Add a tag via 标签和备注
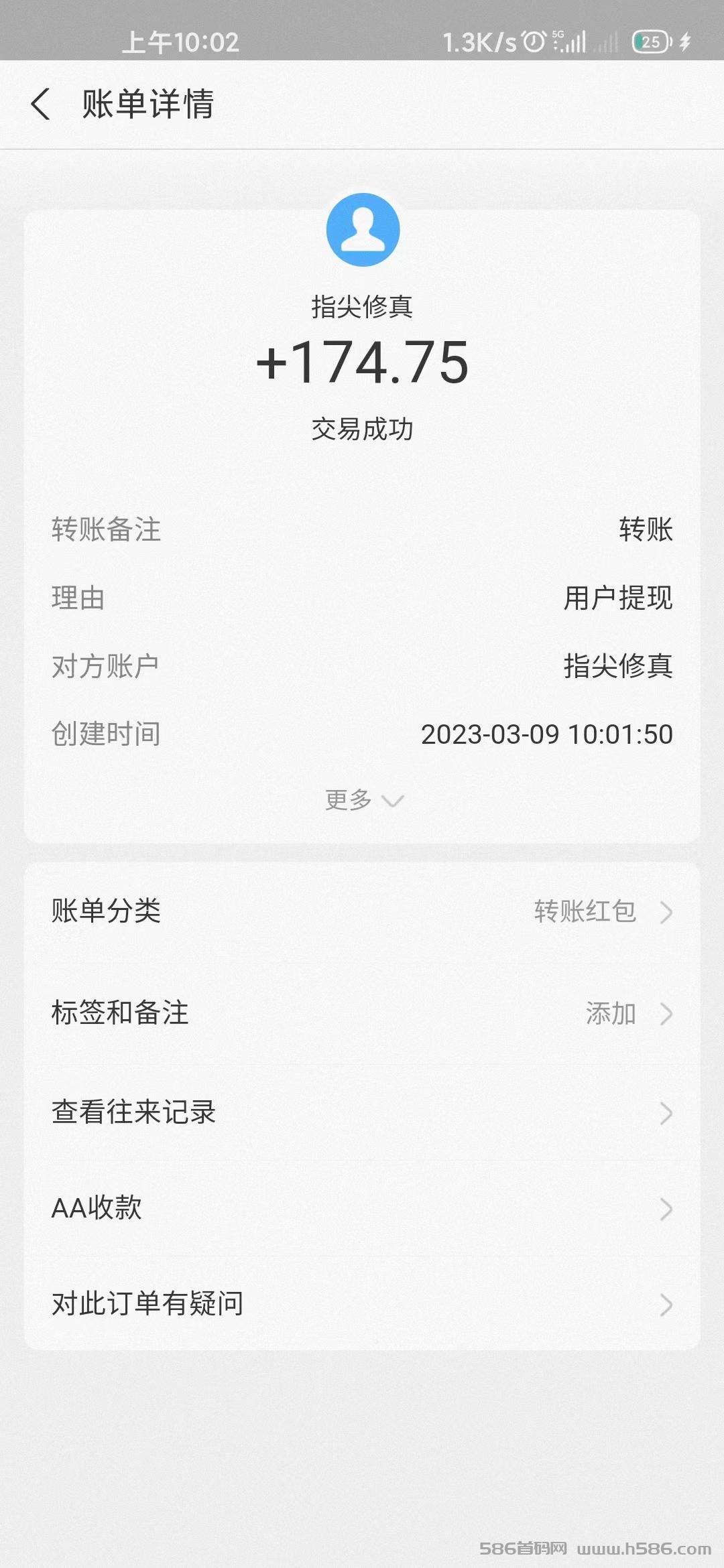 click(x=362, y=1013)
